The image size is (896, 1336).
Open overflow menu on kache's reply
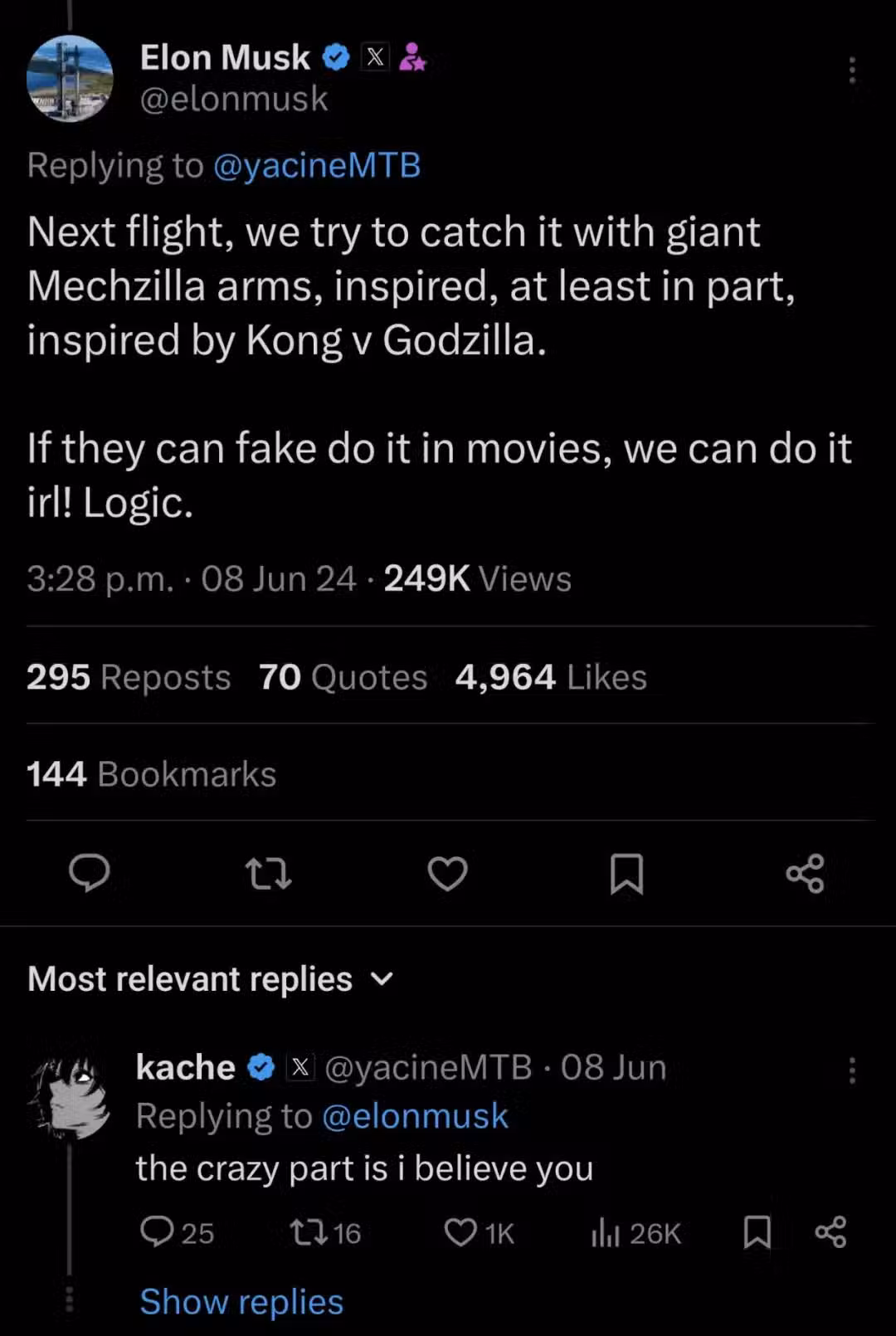851,1070
